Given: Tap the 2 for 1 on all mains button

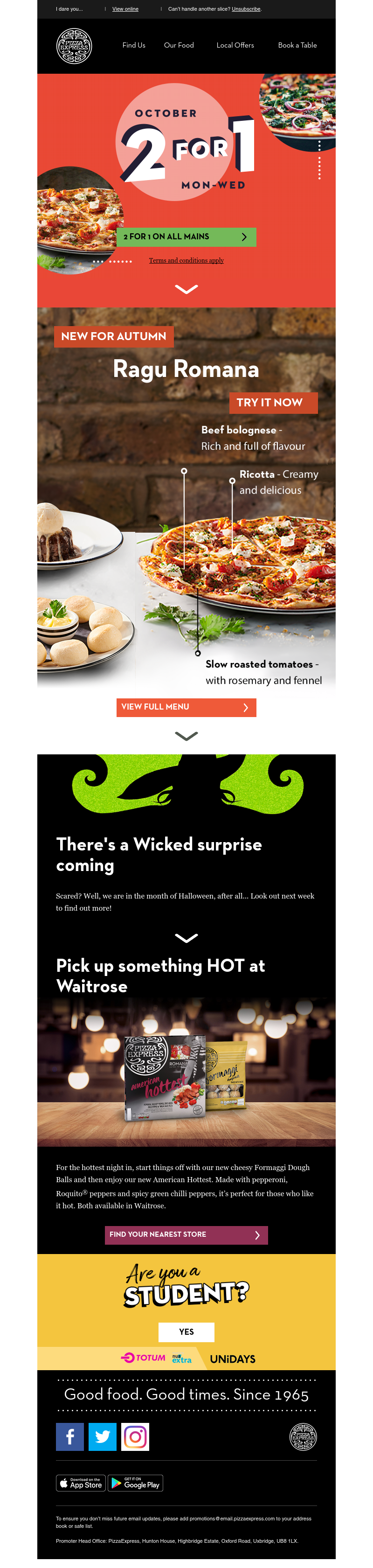Looking at the screenshot, I should pos(186,237).
